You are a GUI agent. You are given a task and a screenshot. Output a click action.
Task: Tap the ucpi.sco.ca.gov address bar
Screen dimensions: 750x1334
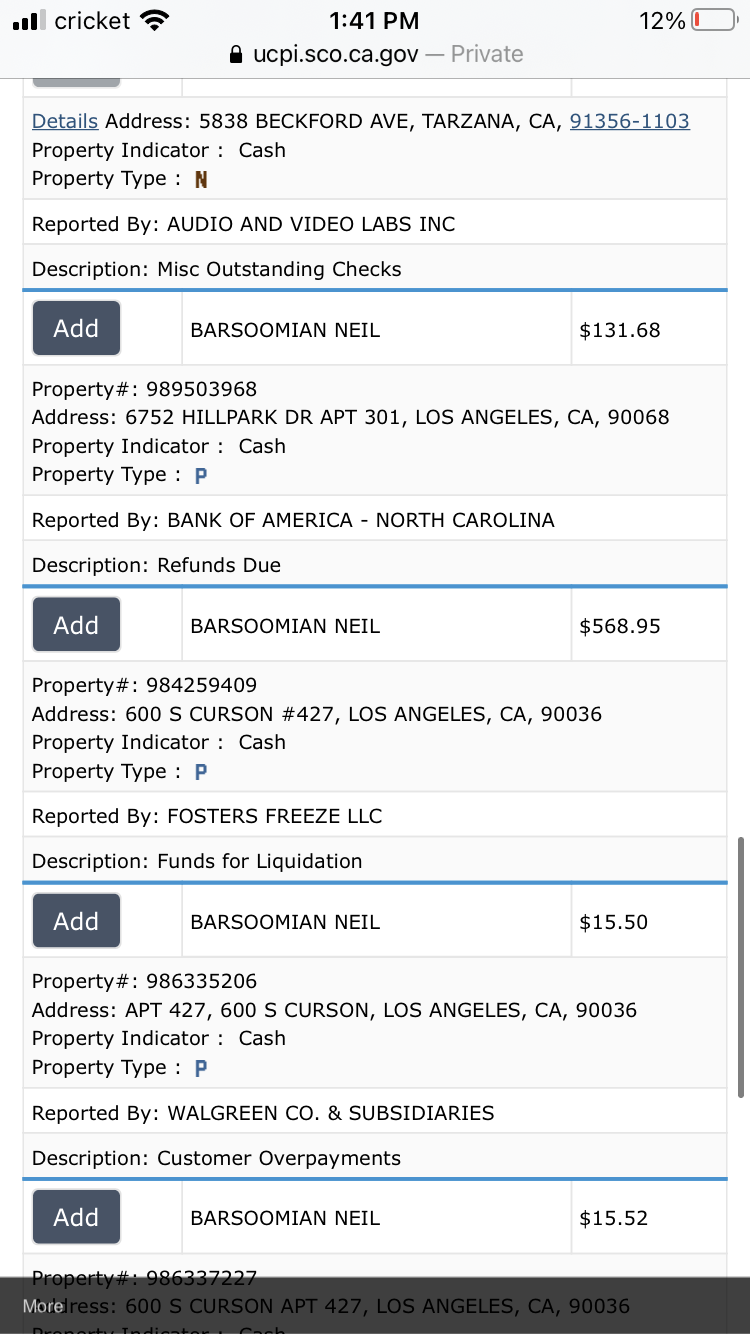click(x=376, y=54)
